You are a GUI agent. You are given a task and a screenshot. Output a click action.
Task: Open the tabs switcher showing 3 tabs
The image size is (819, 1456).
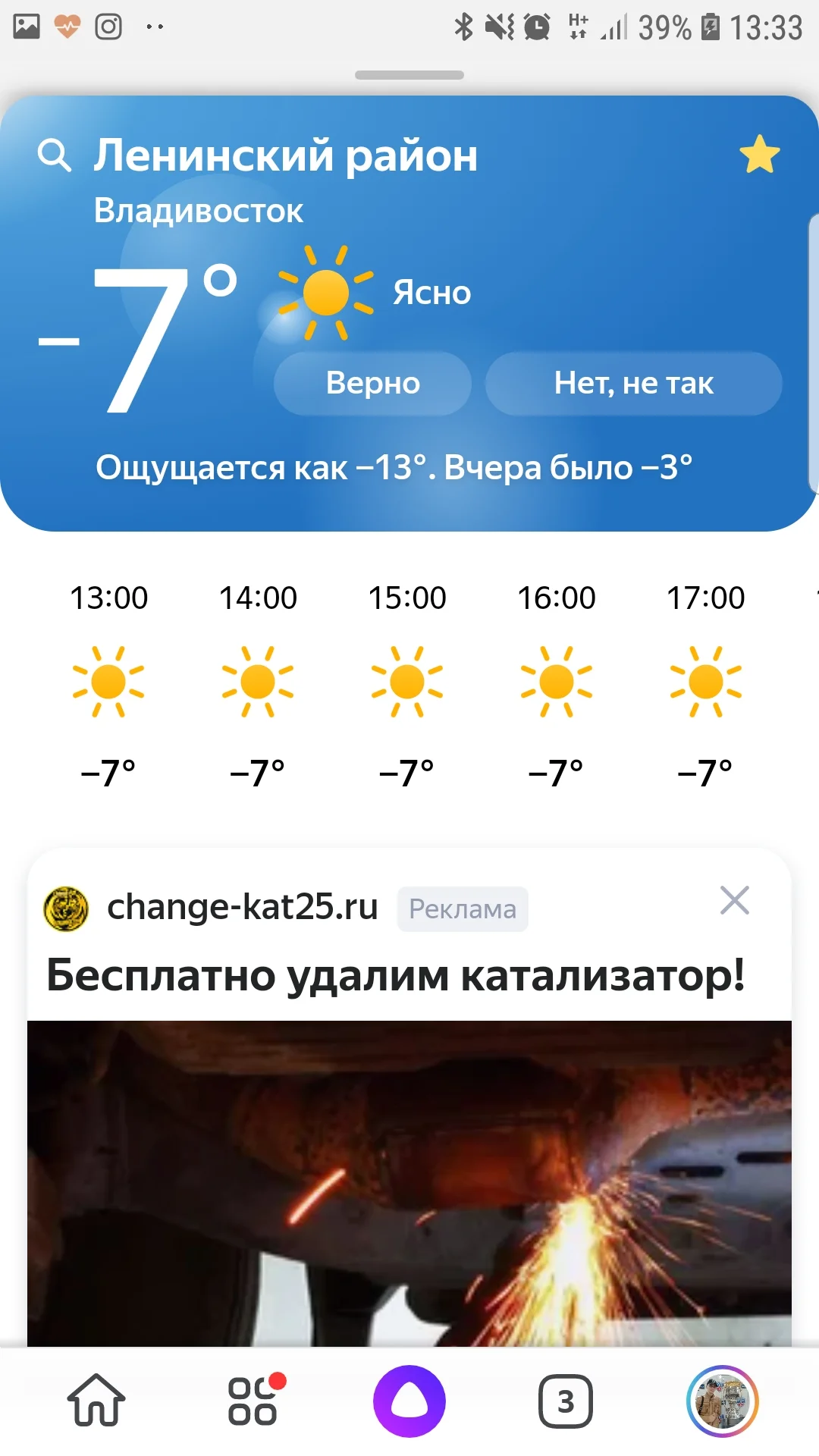[566, 1402]
